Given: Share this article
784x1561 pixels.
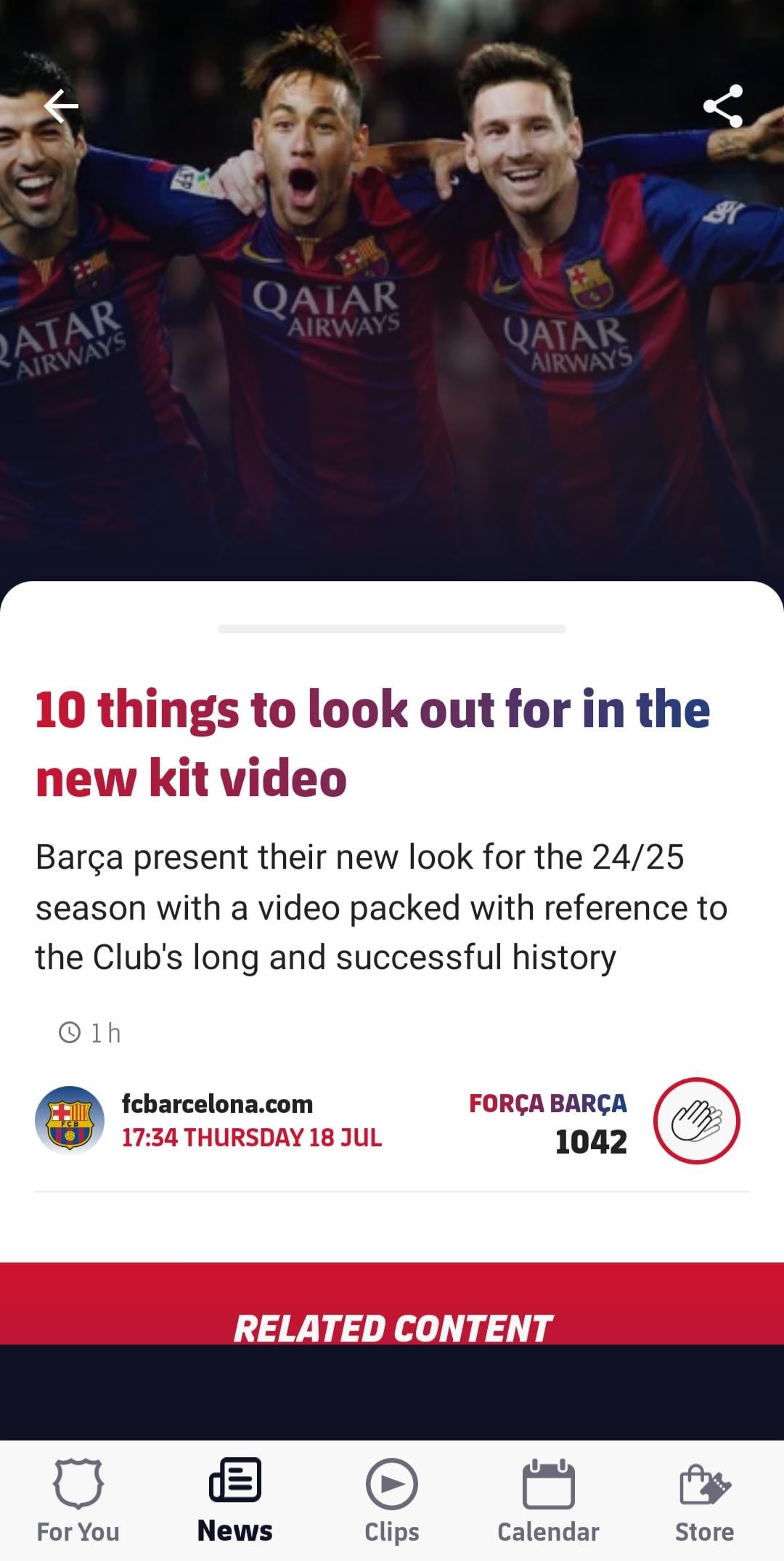Looking at the screenshot, I should (723, 107).
